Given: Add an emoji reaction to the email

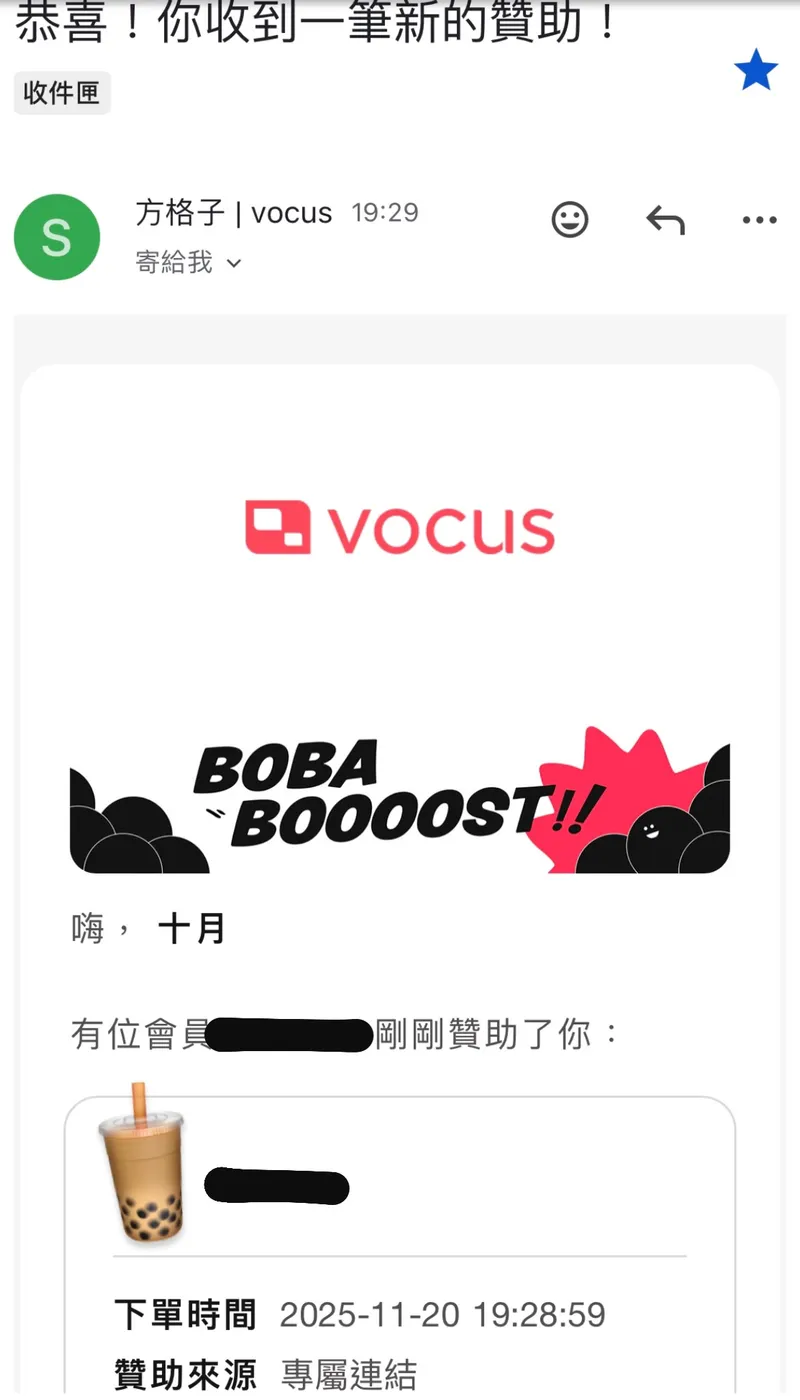Looking at the screenshot, I should [x=570, y=219].
